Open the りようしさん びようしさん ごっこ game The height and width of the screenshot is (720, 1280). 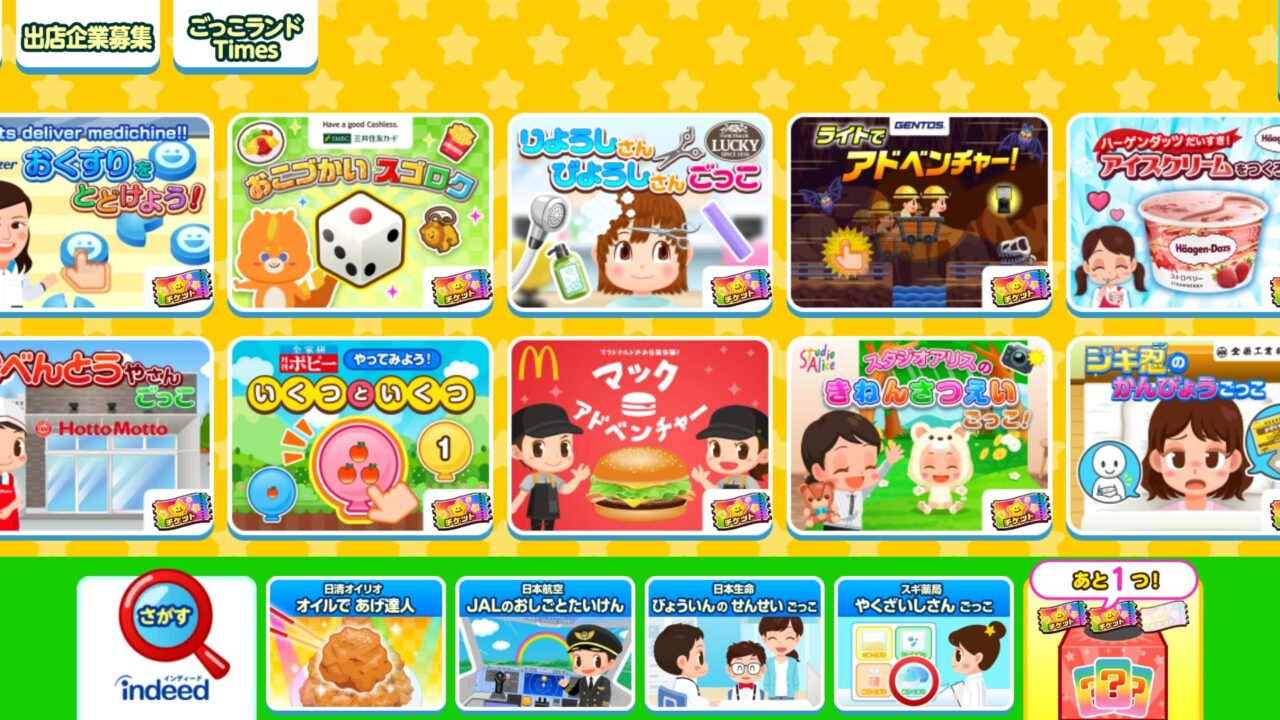point(640,212)
